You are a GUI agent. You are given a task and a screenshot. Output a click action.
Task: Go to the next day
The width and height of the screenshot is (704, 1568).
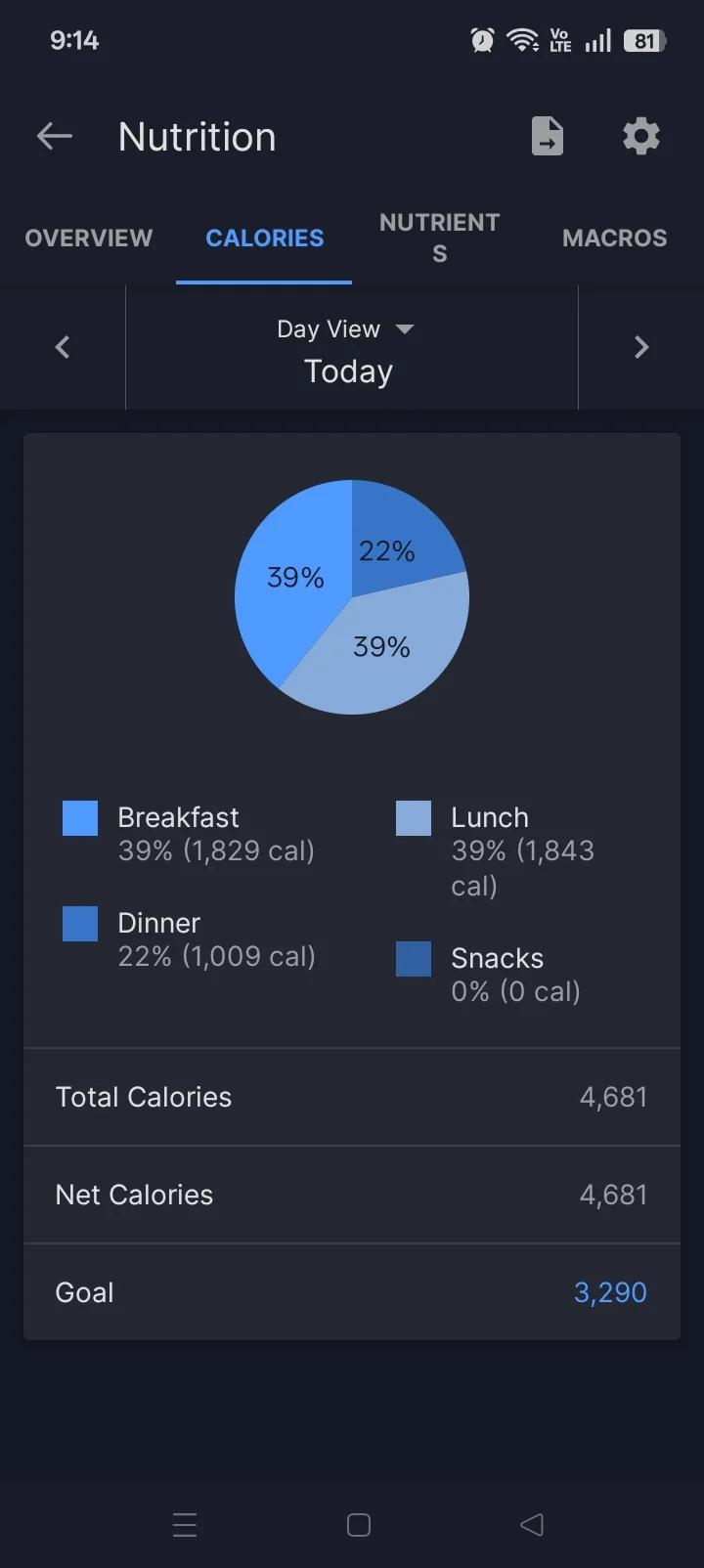click(641, 347)
